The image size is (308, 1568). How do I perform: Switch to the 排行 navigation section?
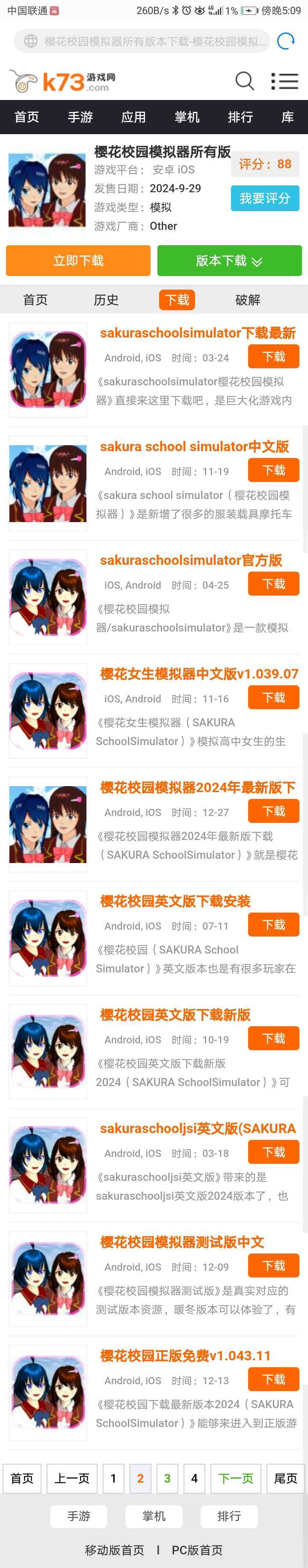coord(240,117)
